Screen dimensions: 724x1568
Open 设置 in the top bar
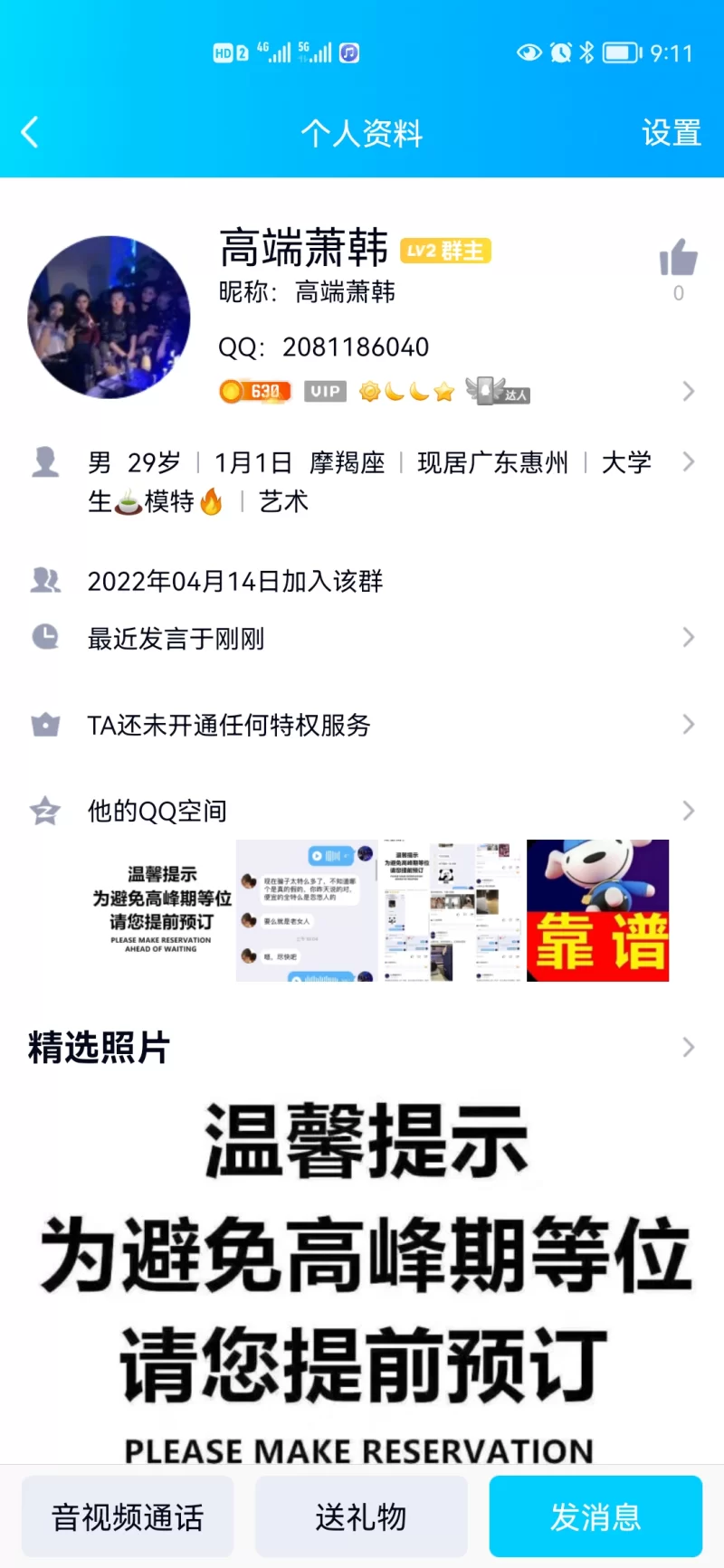671,133
